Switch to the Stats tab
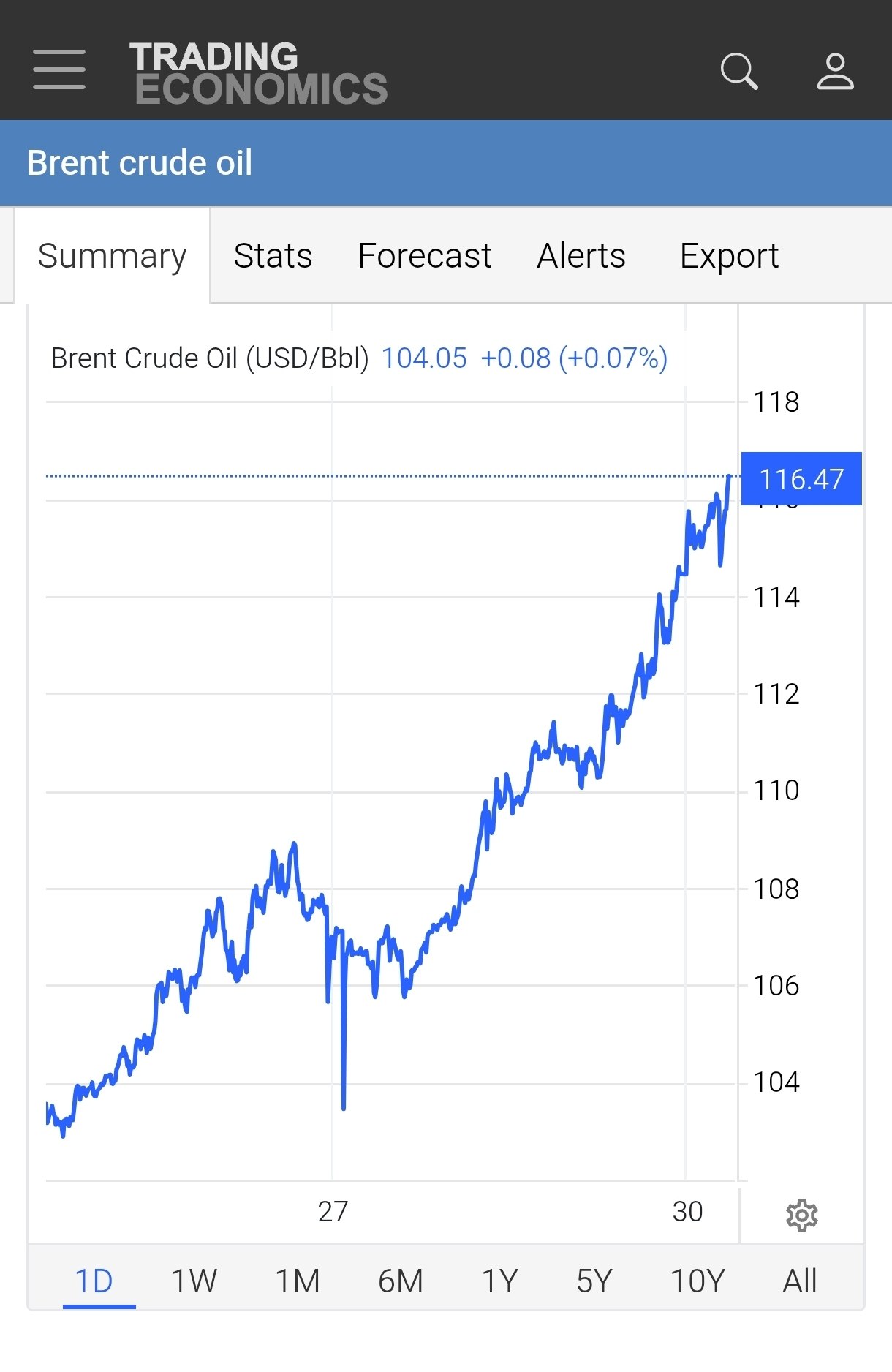 [x=273, y=256]
